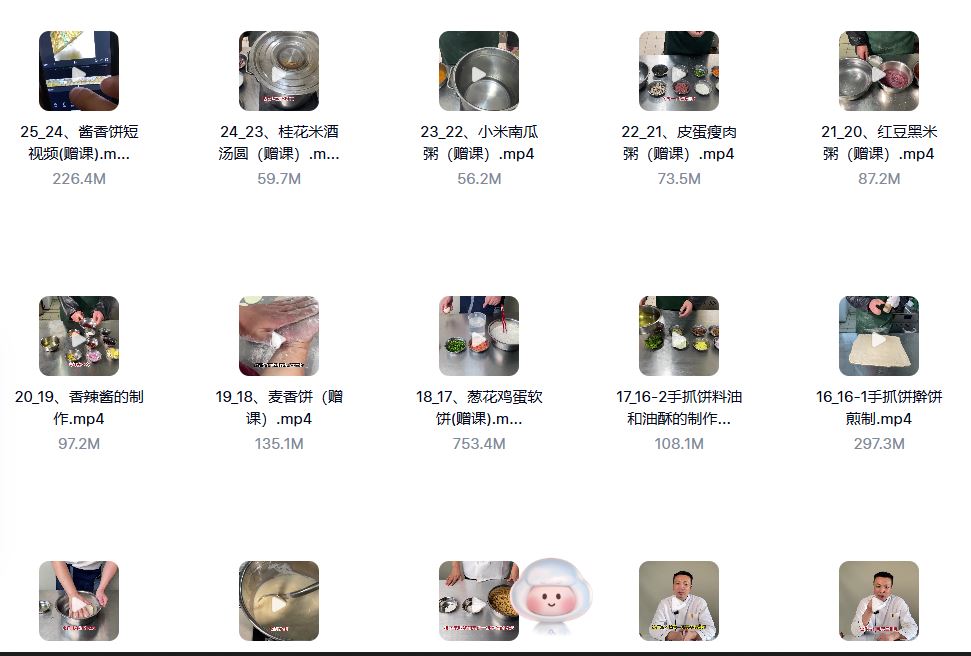This screenshot has height=656, width=971.
Task: Play the 香辣酱的制作 video
Action: [x=79, y=336]
